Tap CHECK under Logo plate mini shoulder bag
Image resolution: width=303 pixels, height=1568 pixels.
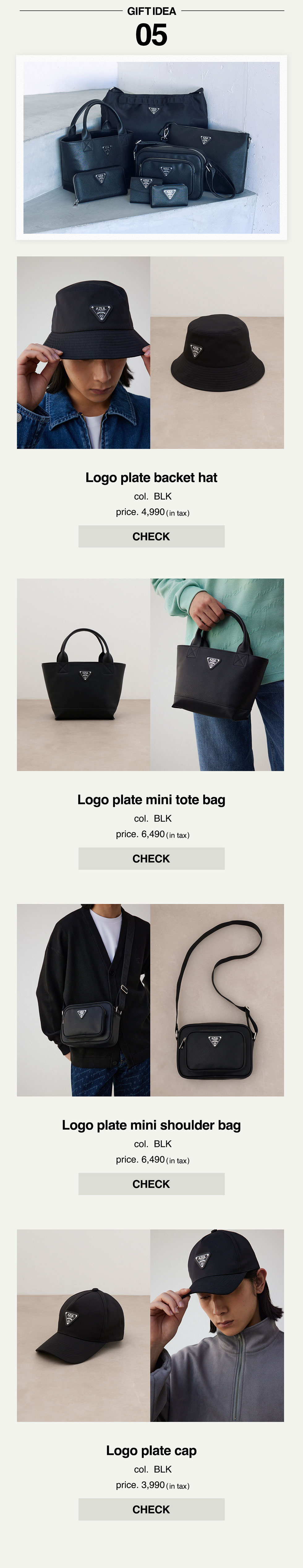(151, 1184)
